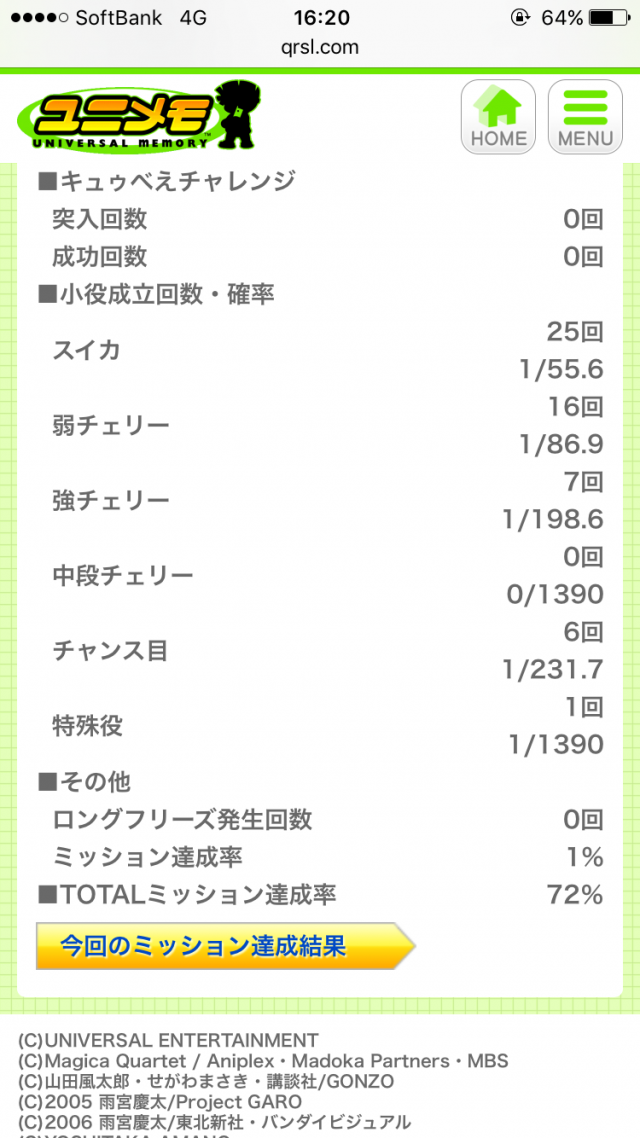Tap the qrsl.com address bar

pyautogui.click(x=320, y=47)
